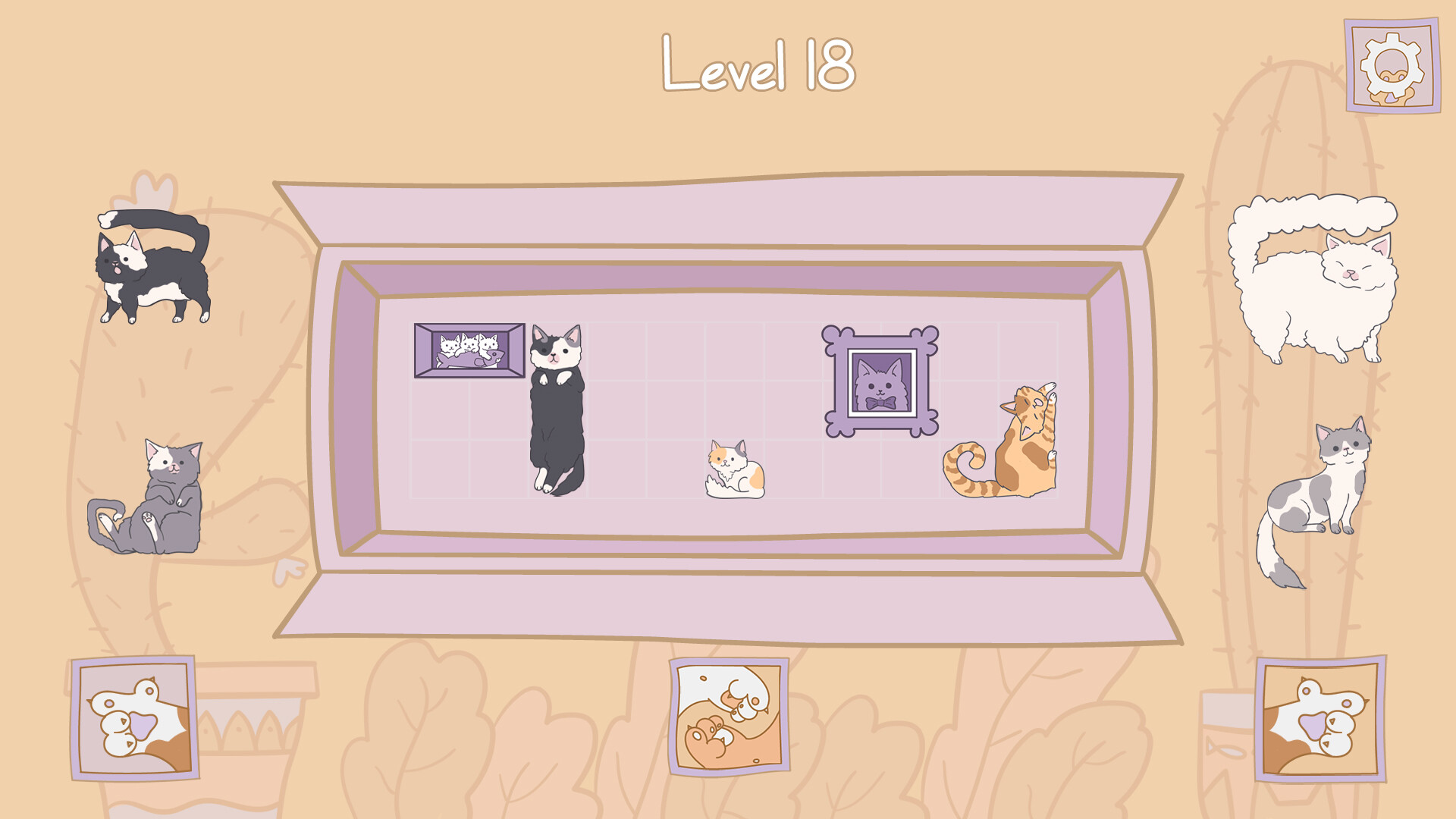This screenshot has height=819, width=1456.
Task: Open the gear settings button
Action: 1392,67
